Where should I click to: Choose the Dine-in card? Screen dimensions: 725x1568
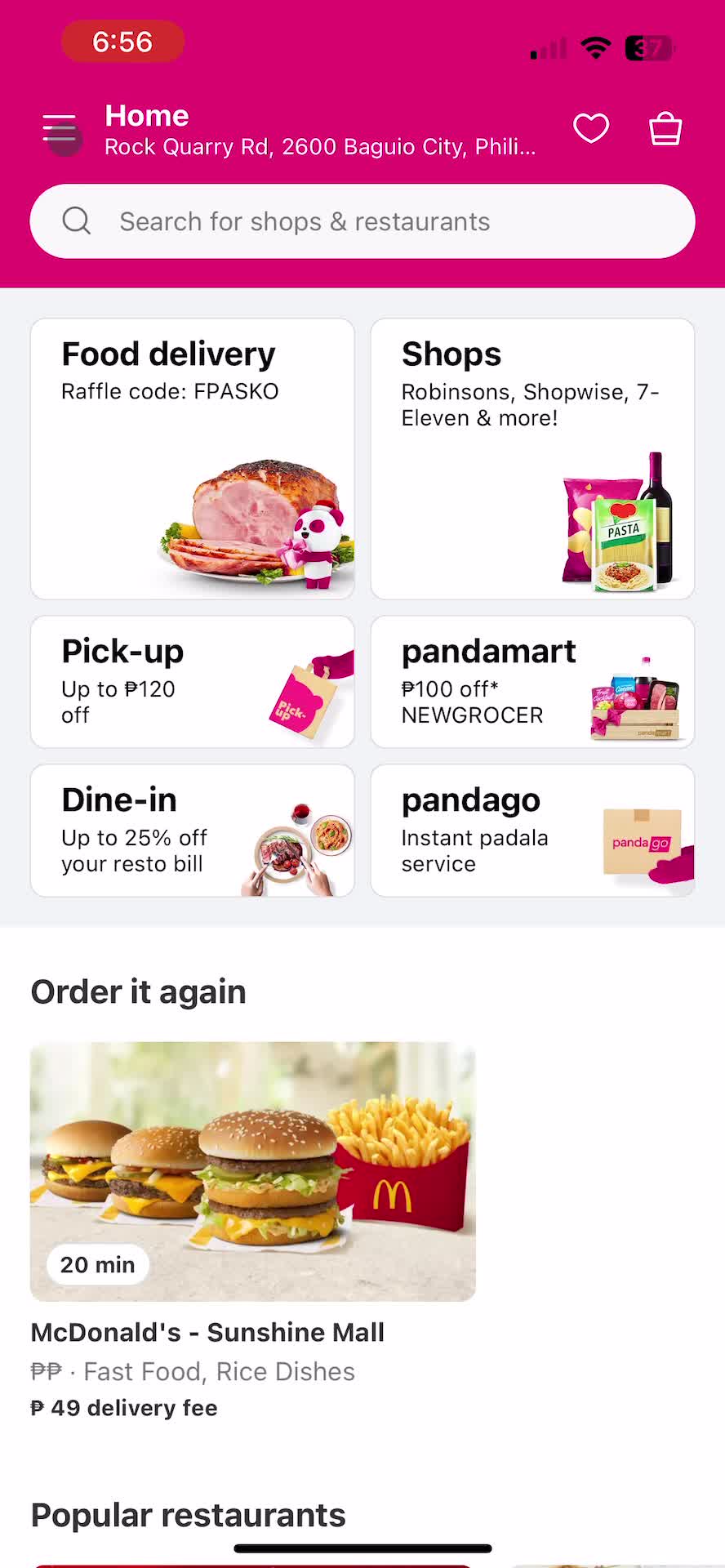pos(193,831)
